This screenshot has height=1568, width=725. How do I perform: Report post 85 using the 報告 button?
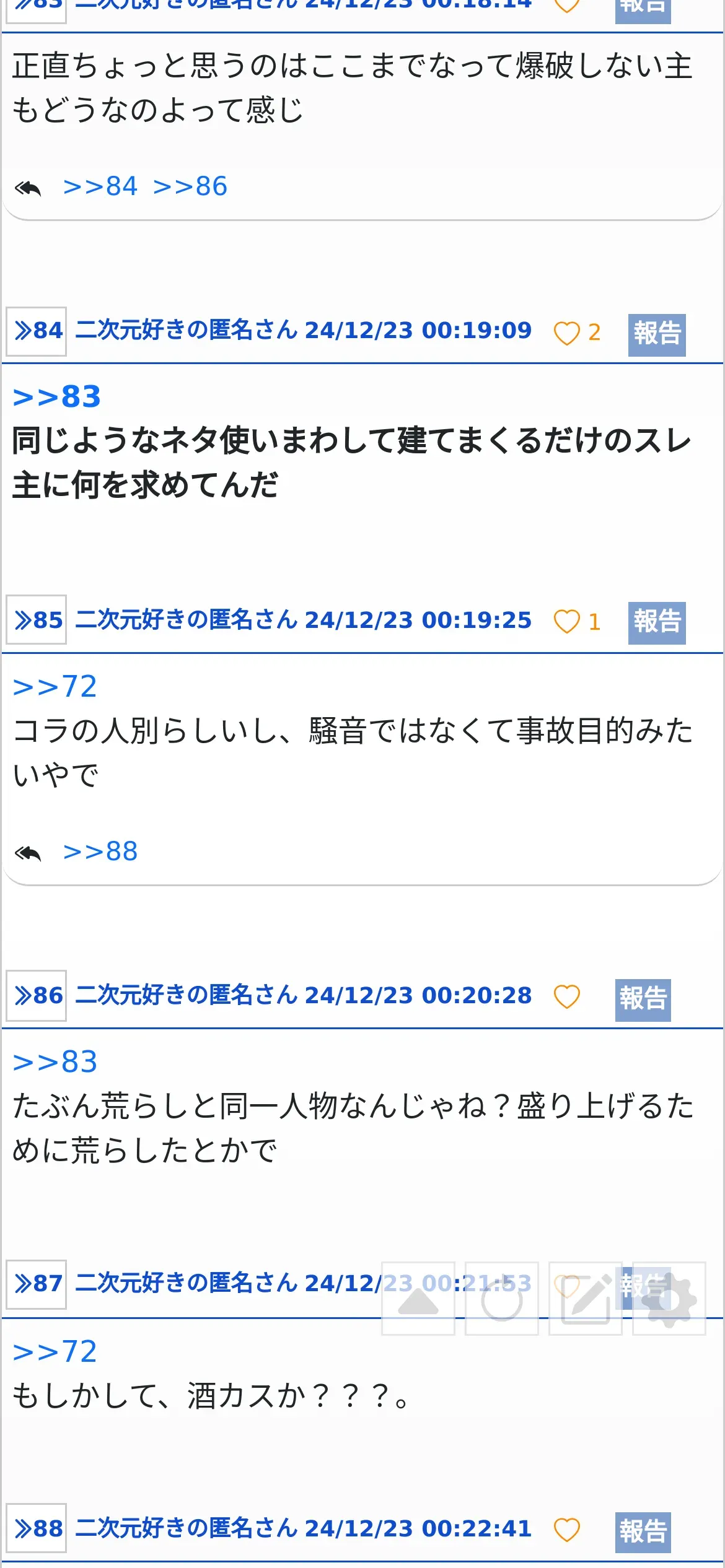point(657,623)
